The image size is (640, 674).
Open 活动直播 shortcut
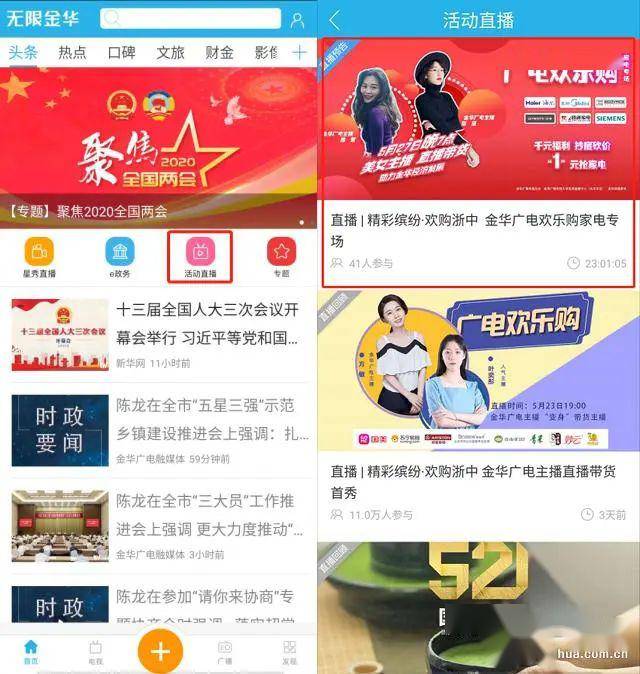point(200,257)
